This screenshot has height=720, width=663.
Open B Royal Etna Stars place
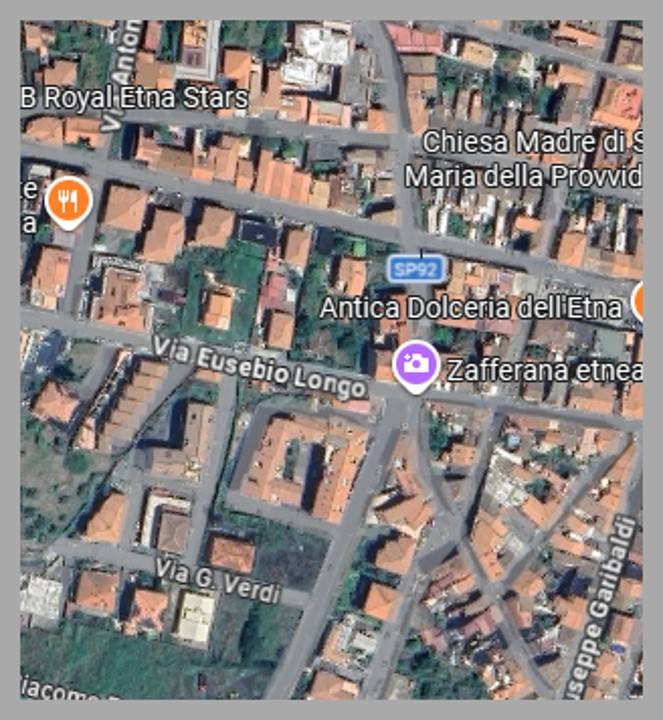(134, 99)
